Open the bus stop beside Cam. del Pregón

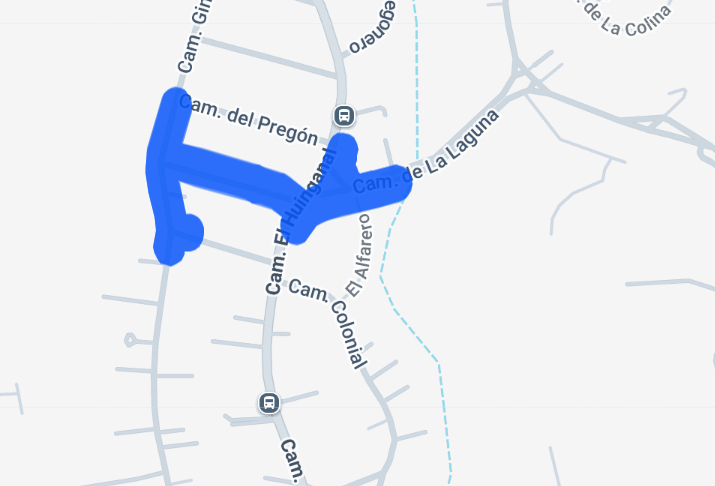tap(344, 115)
